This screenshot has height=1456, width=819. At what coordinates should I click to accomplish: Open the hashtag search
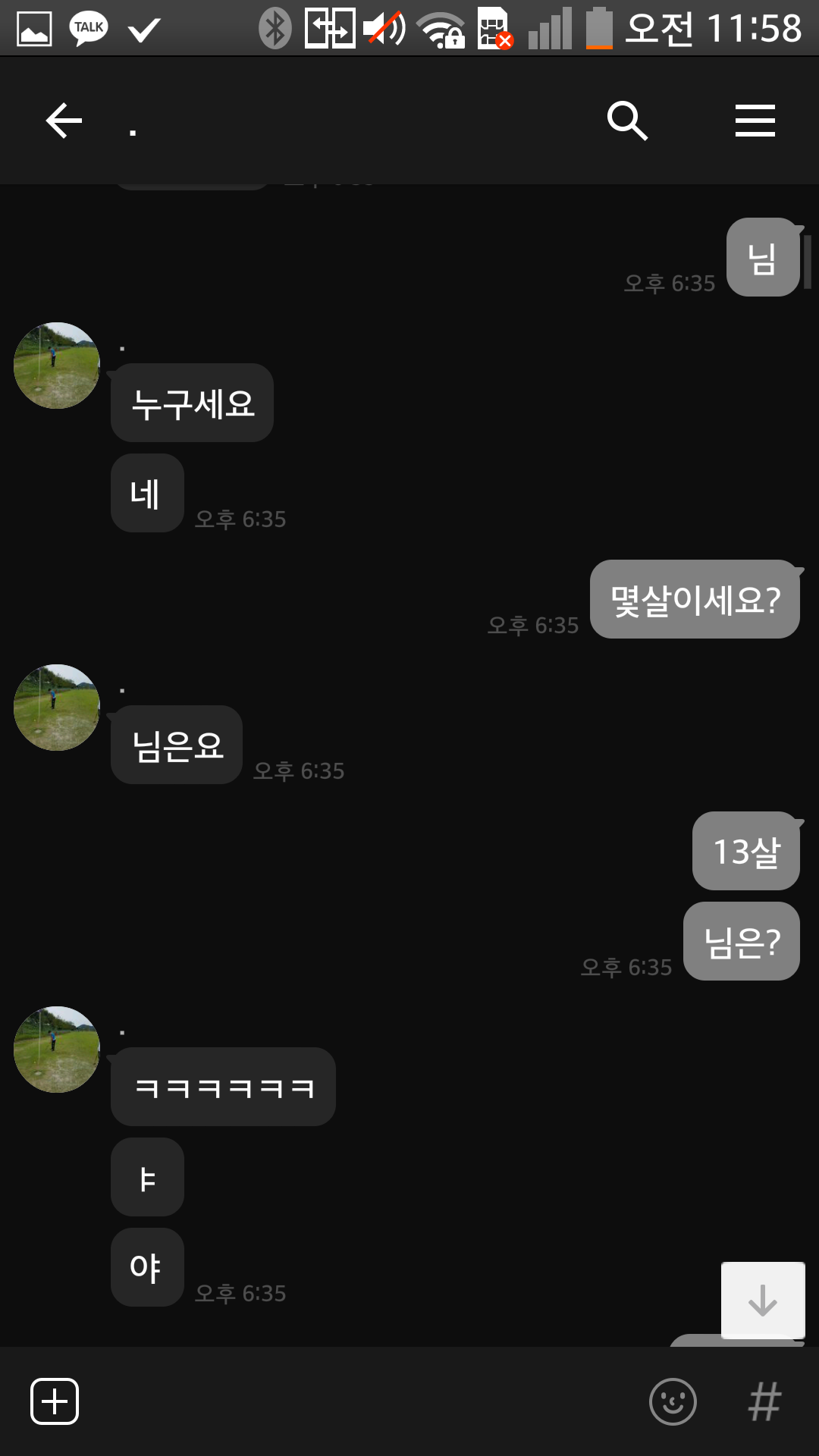(x=764, y=1401)
